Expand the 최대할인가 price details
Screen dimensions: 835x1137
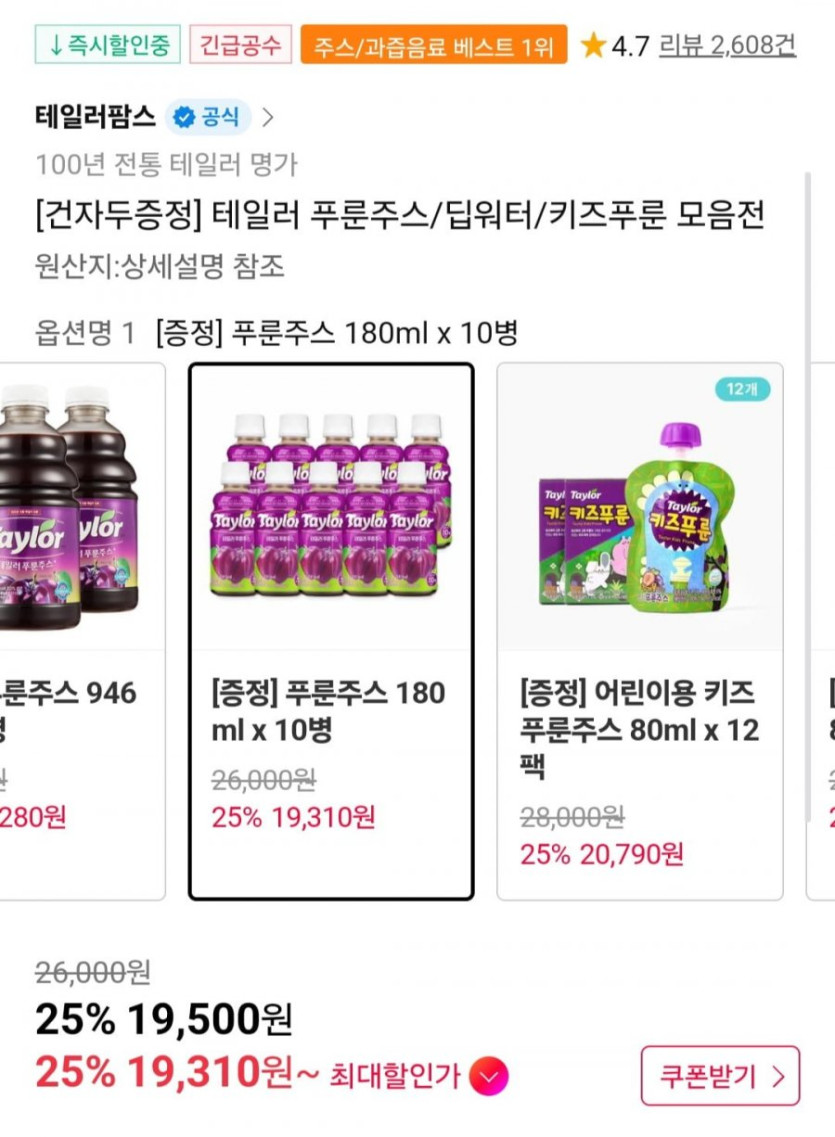click(489, 1077)
